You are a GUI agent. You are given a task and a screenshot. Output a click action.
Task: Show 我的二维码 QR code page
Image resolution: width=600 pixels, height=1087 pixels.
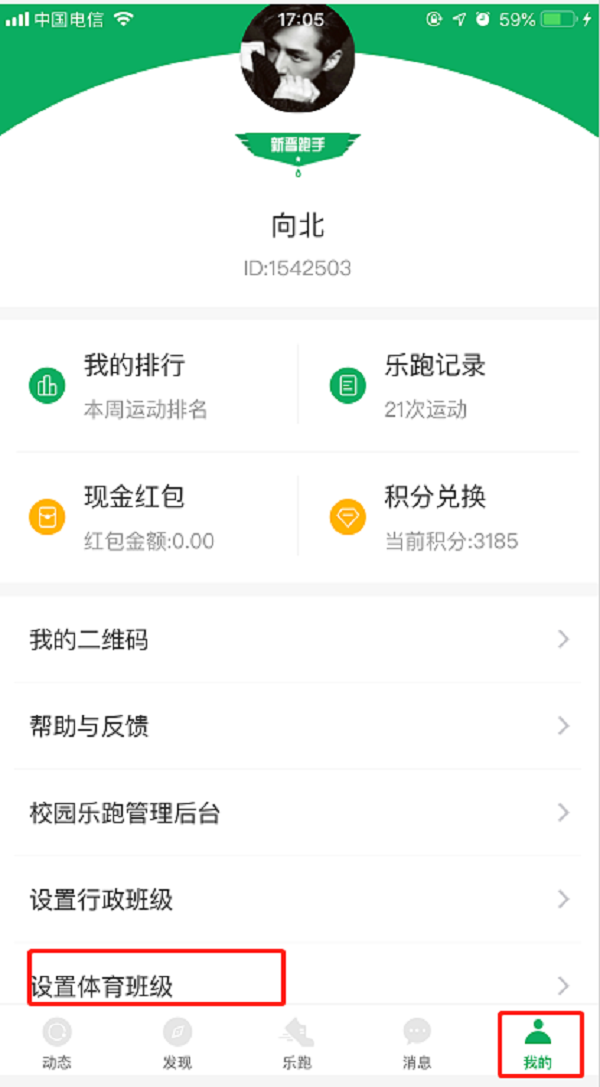click(299, 639)
